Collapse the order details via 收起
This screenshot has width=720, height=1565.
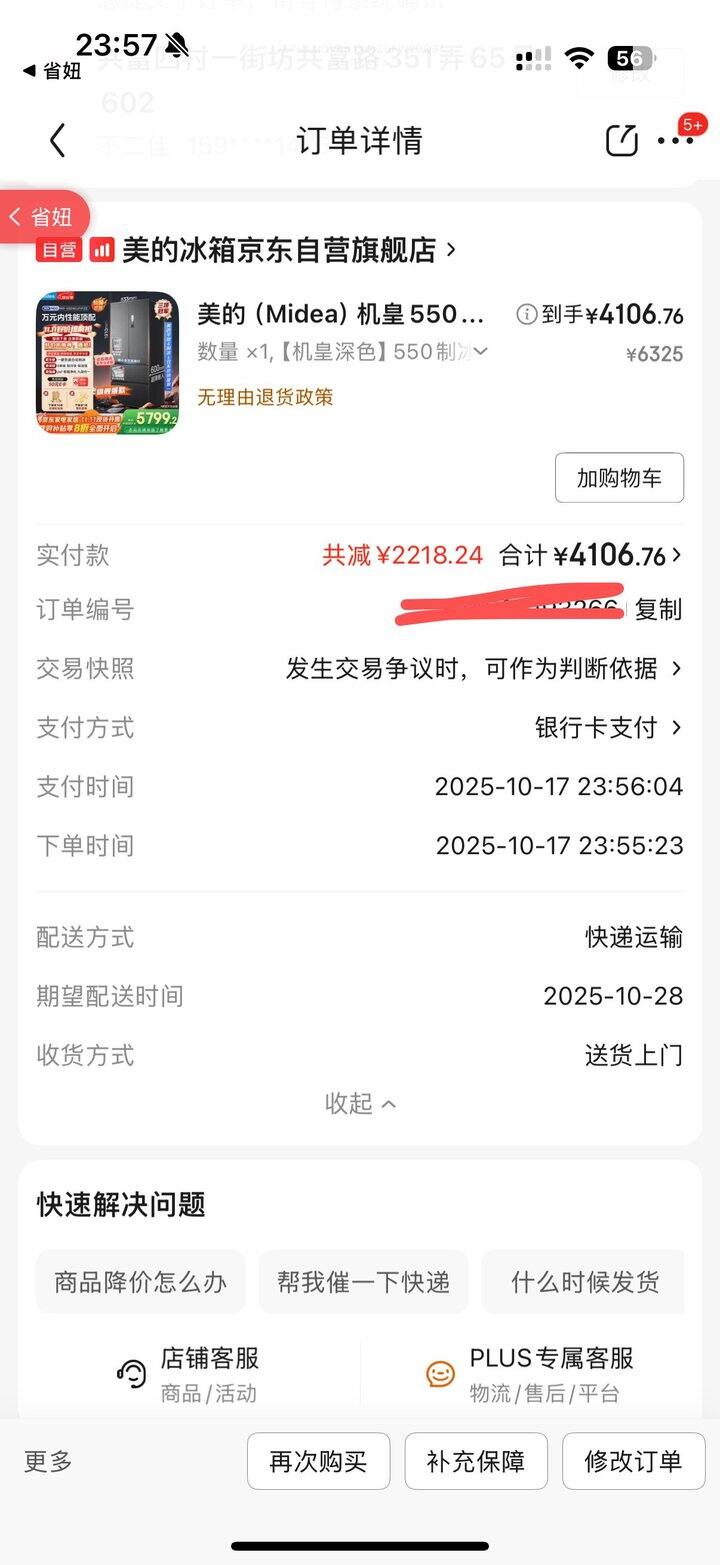360,1103
